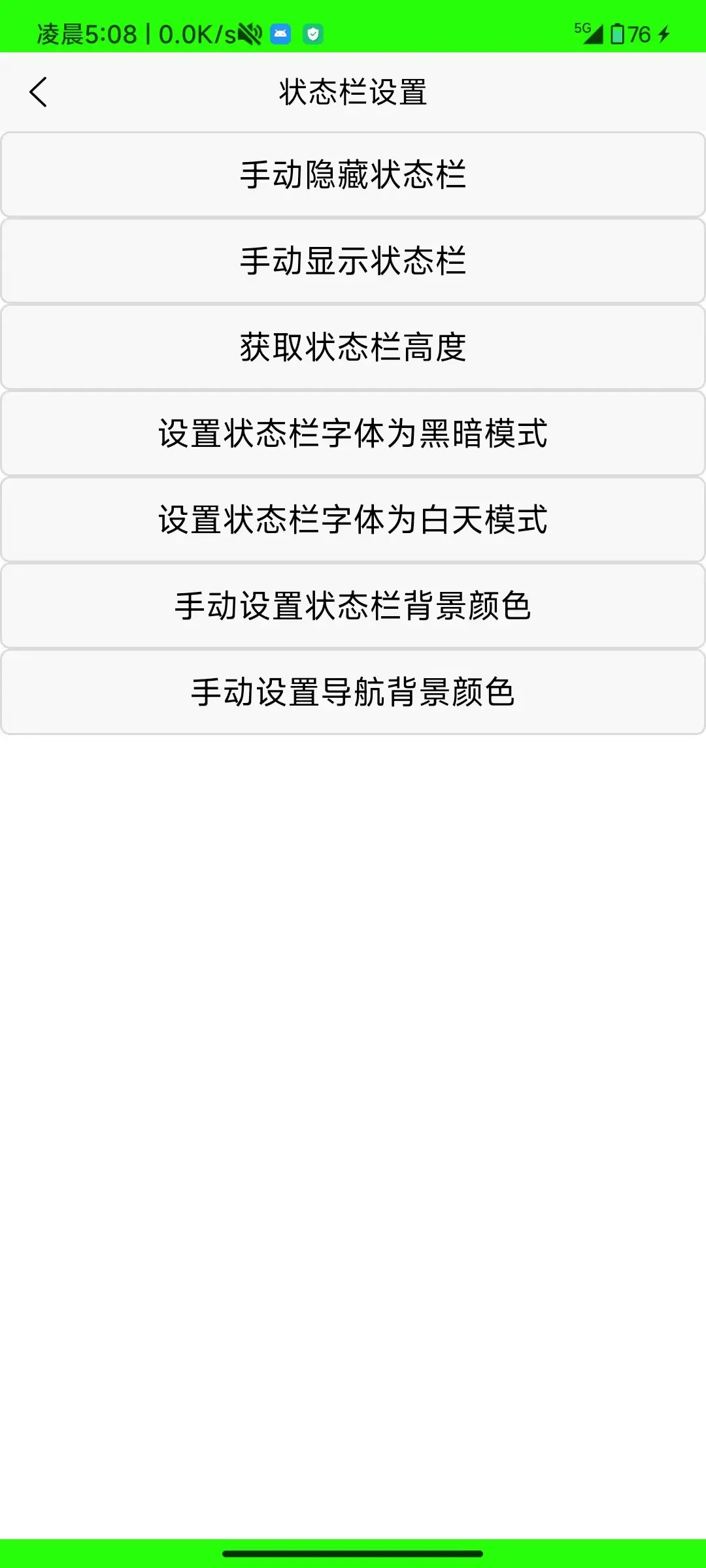Go back using the top-left arrow

(x=39, y=91)
